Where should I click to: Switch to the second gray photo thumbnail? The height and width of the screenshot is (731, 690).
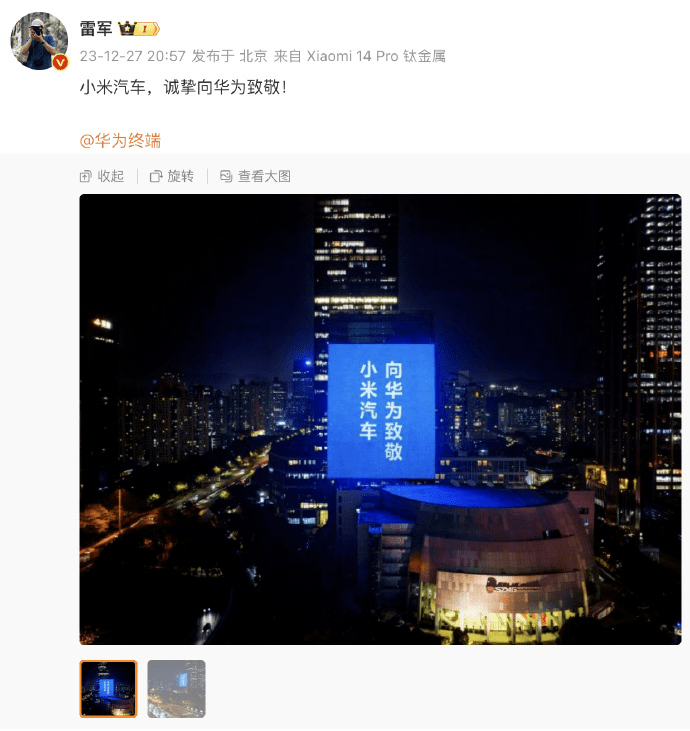pos(176,689)
